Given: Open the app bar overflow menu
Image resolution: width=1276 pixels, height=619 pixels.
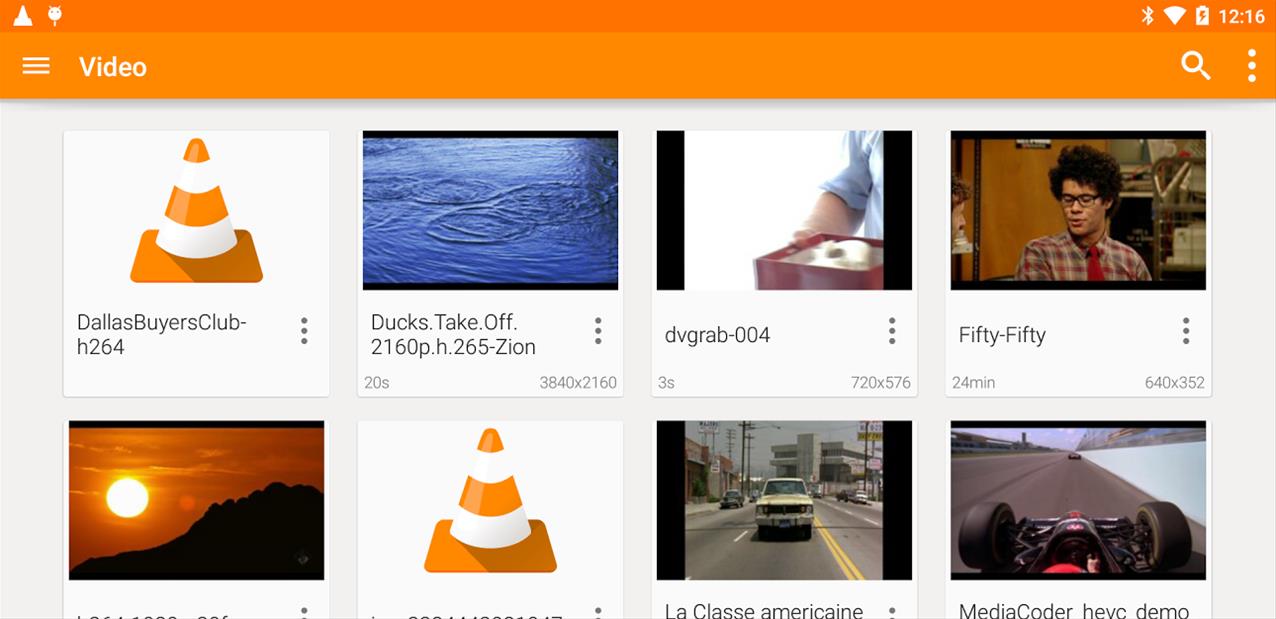Looking at the screenshot, I should tap(1251, 66).
